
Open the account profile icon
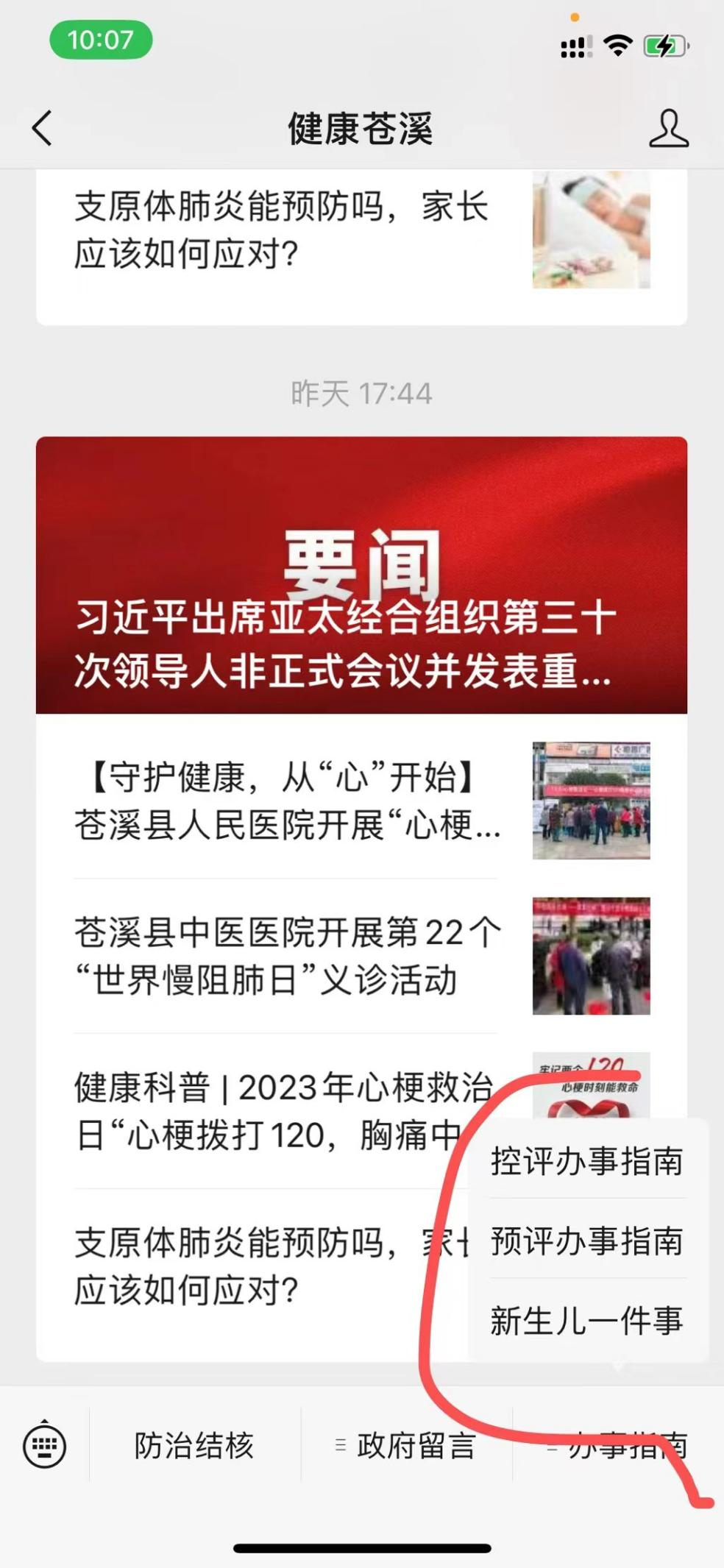coord(668,129)
